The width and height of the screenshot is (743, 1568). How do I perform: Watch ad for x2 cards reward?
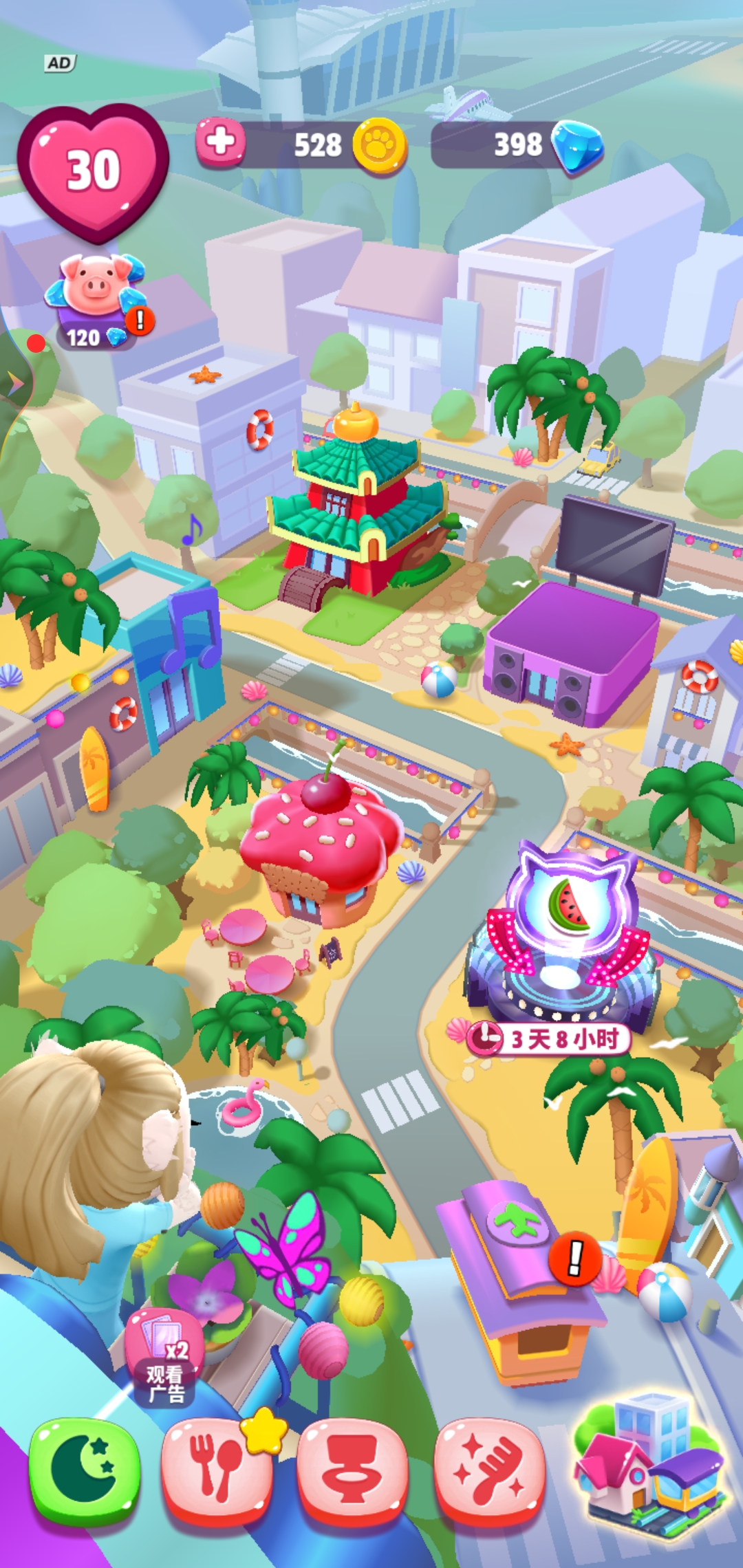[165, 1357]
